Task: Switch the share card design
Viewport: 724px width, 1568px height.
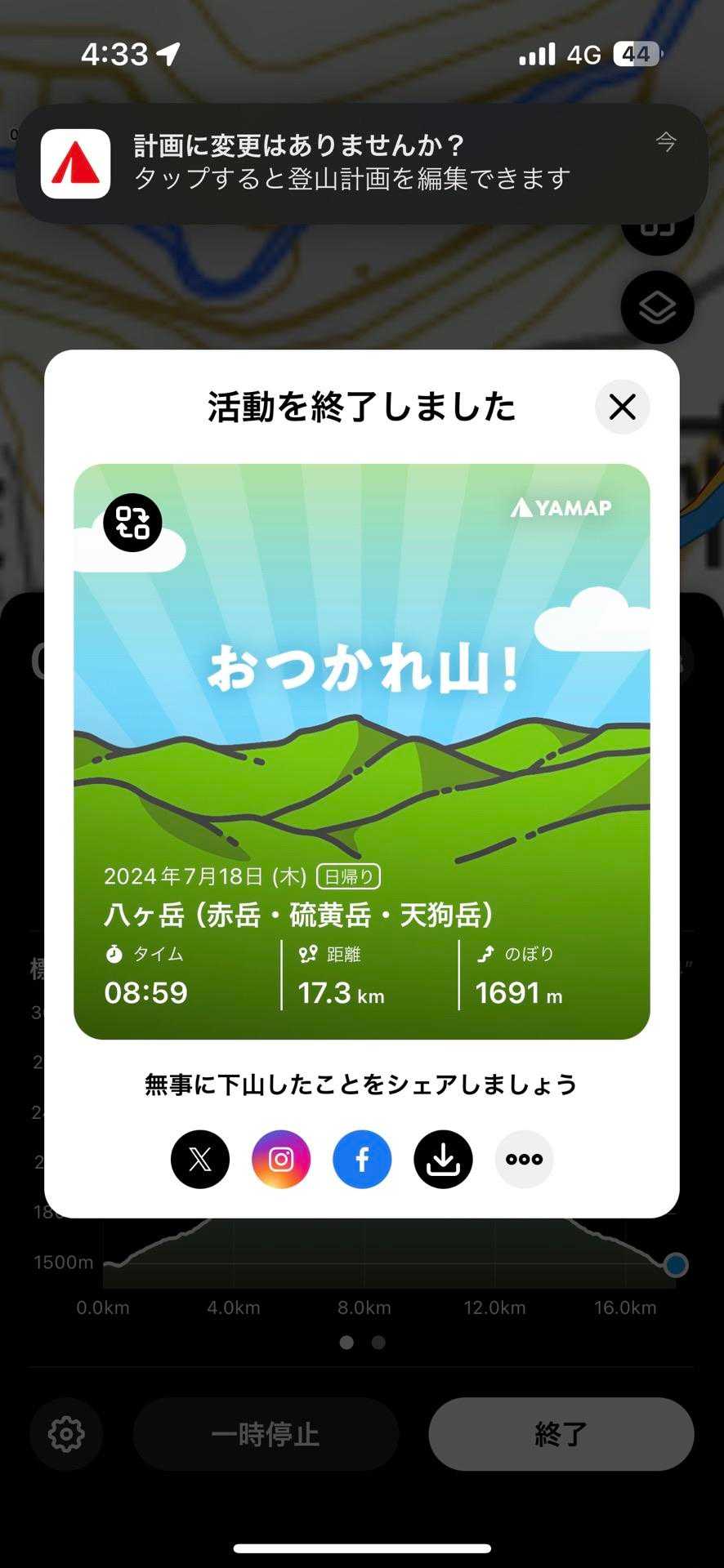Action: [132, 523]
